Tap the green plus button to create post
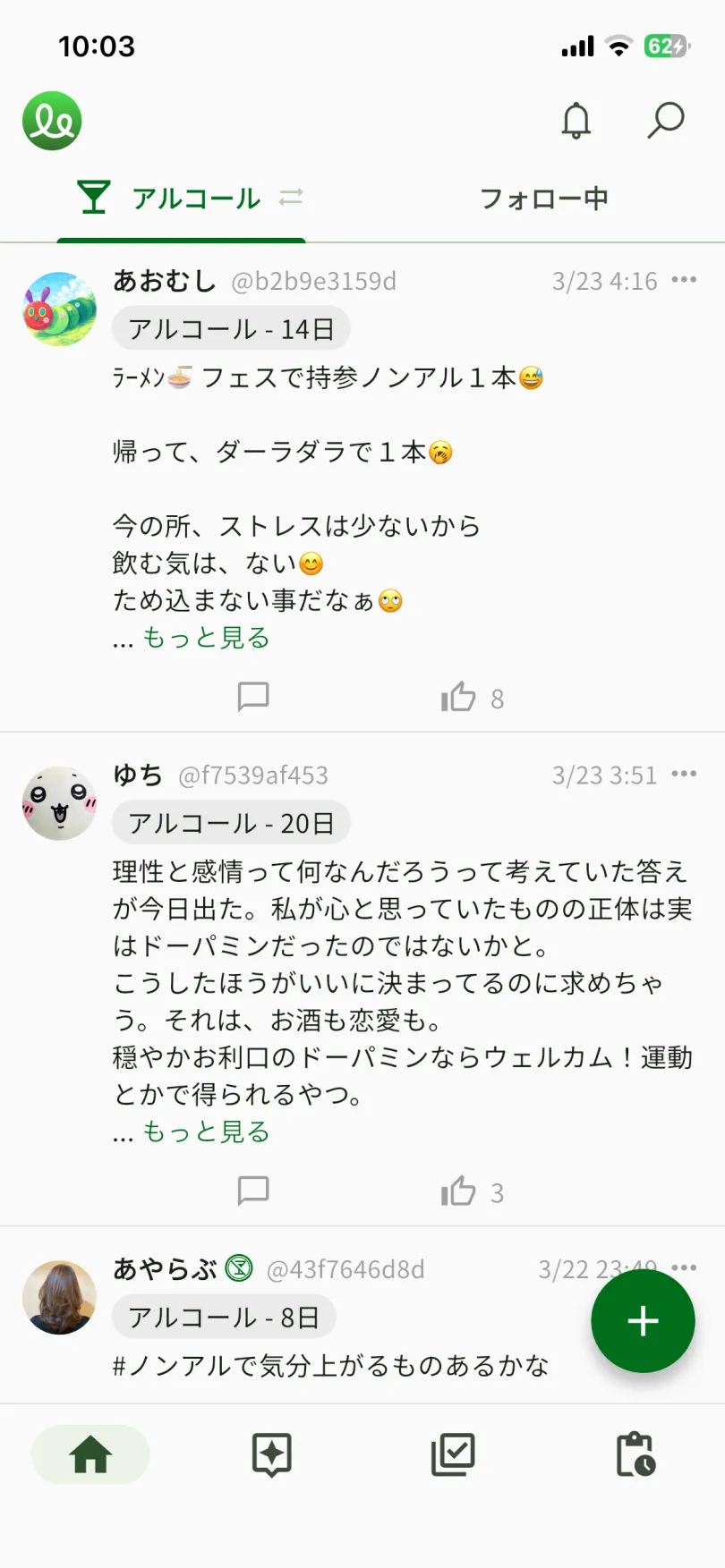The width and height of the screenshot is (725, 1568). click(642, 1321)
